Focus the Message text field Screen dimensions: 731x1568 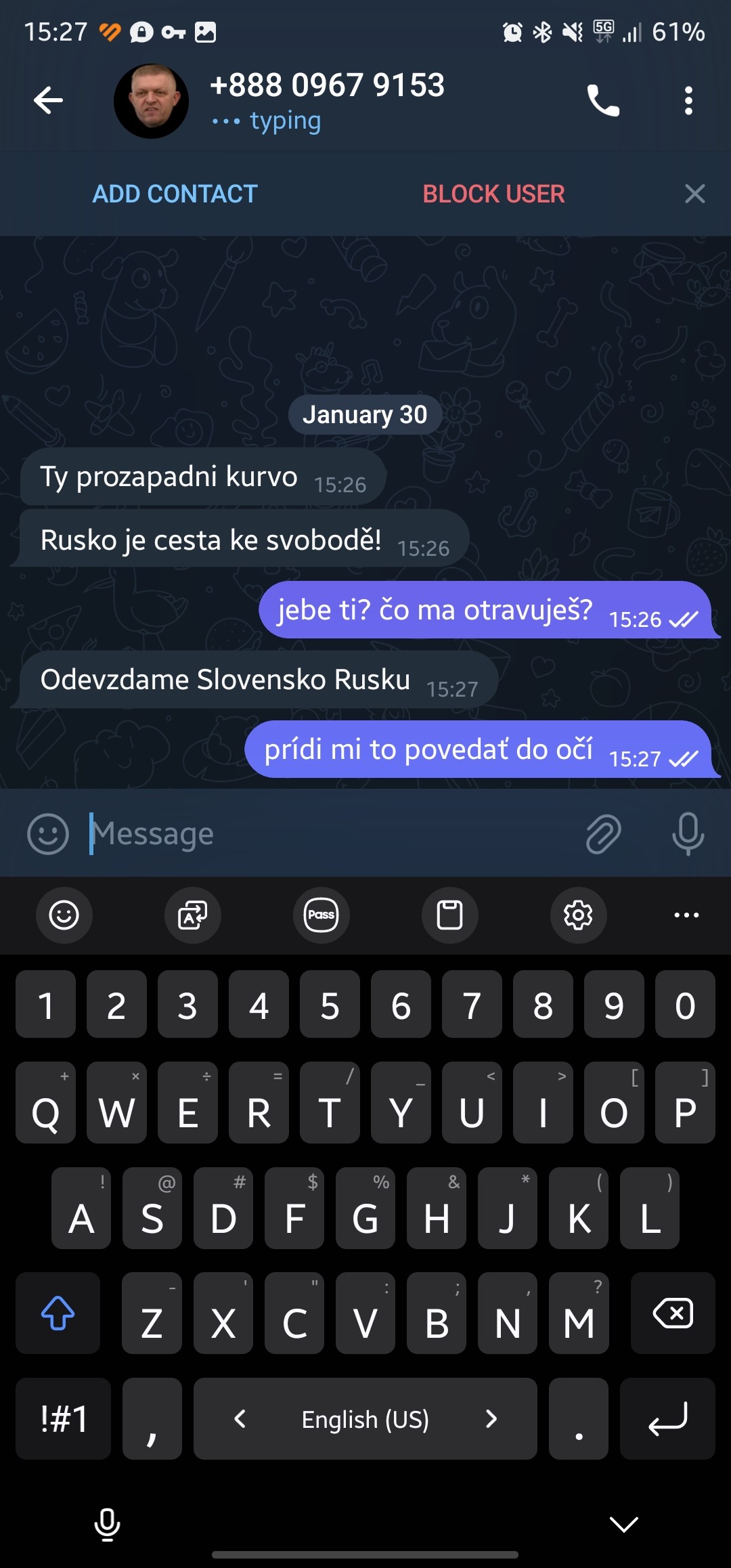point(325,833)
